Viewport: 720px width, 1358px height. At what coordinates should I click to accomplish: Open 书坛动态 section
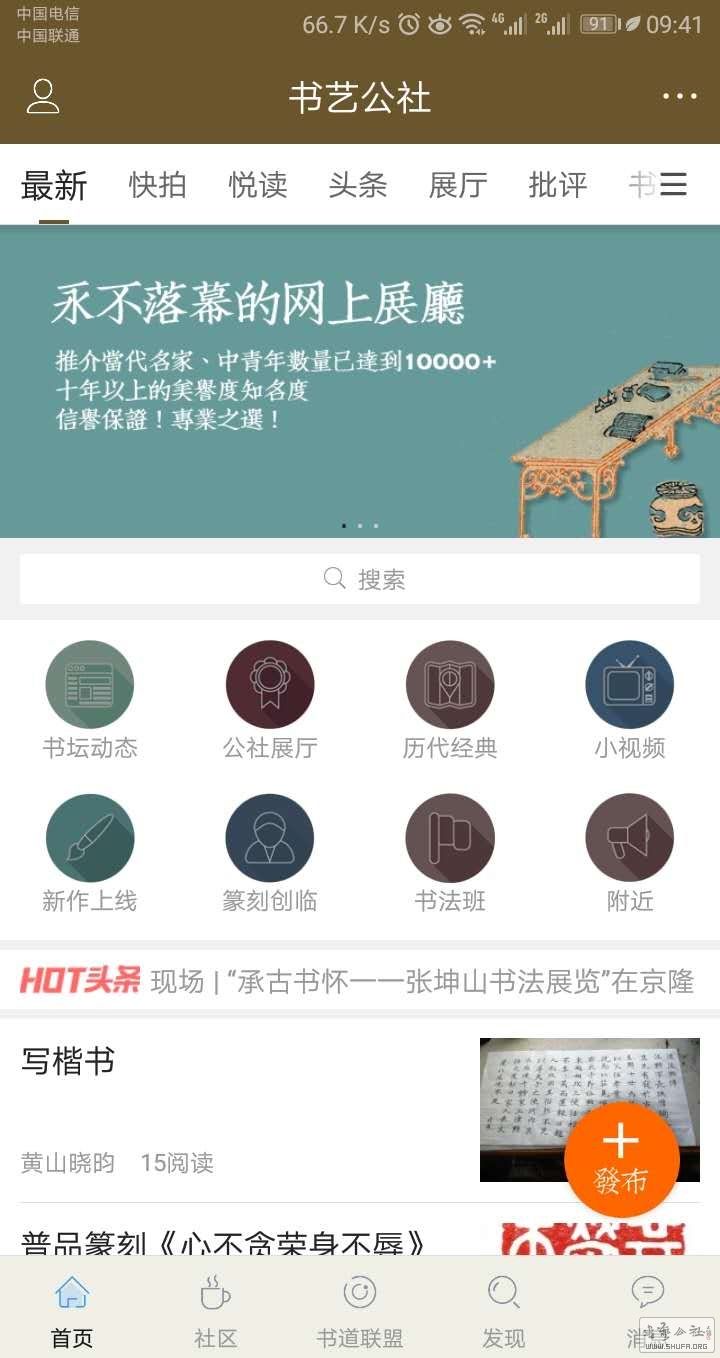(x=90, y=700)
